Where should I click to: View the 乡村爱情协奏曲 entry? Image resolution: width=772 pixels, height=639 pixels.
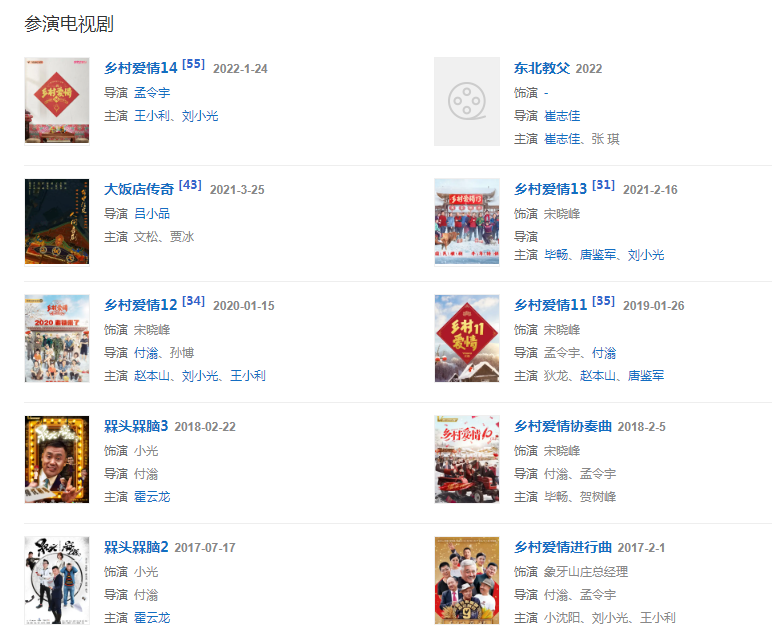tap(562, 426)
